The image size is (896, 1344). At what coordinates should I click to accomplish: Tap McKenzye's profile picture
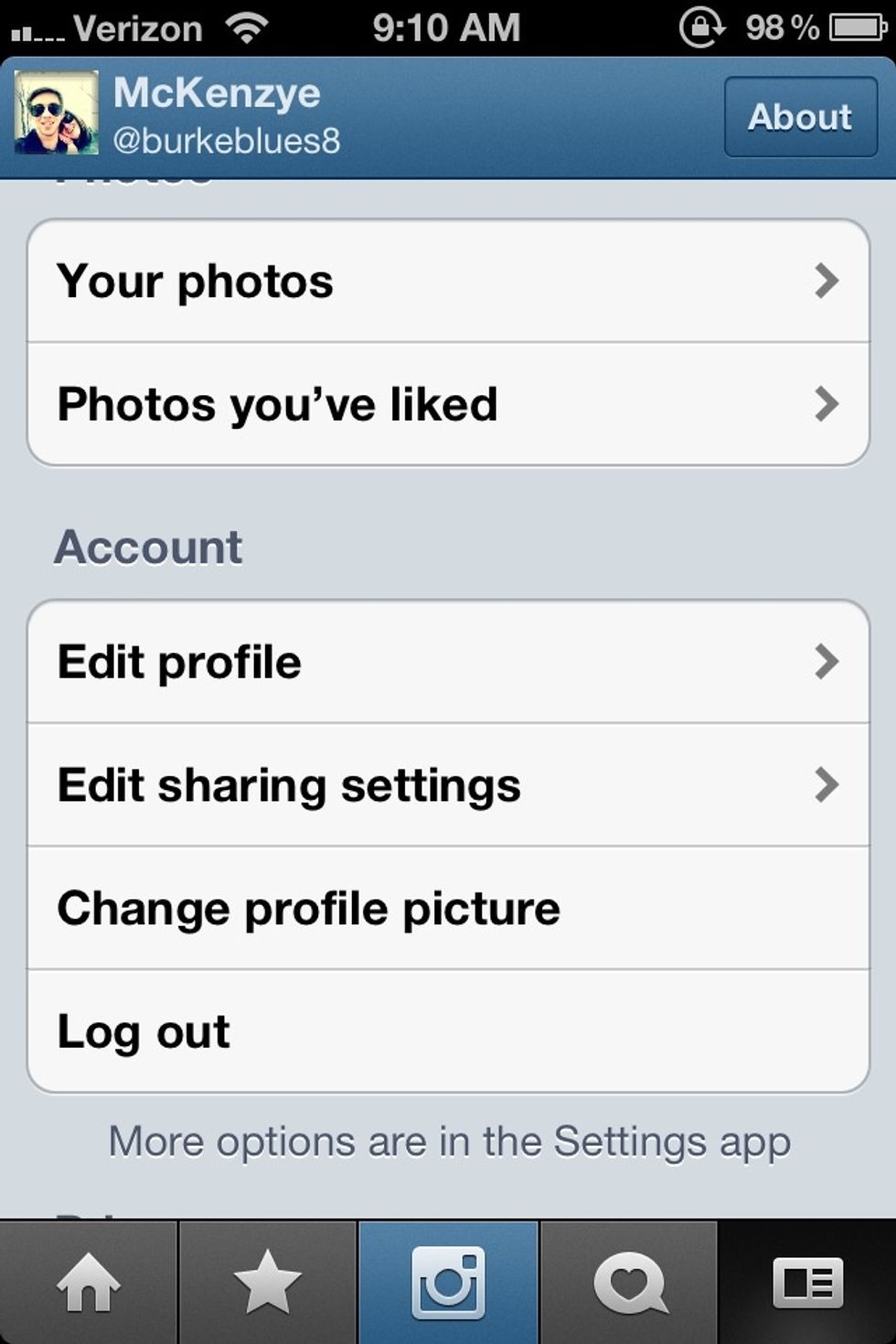pyautogui.click(x=57, y=113)
